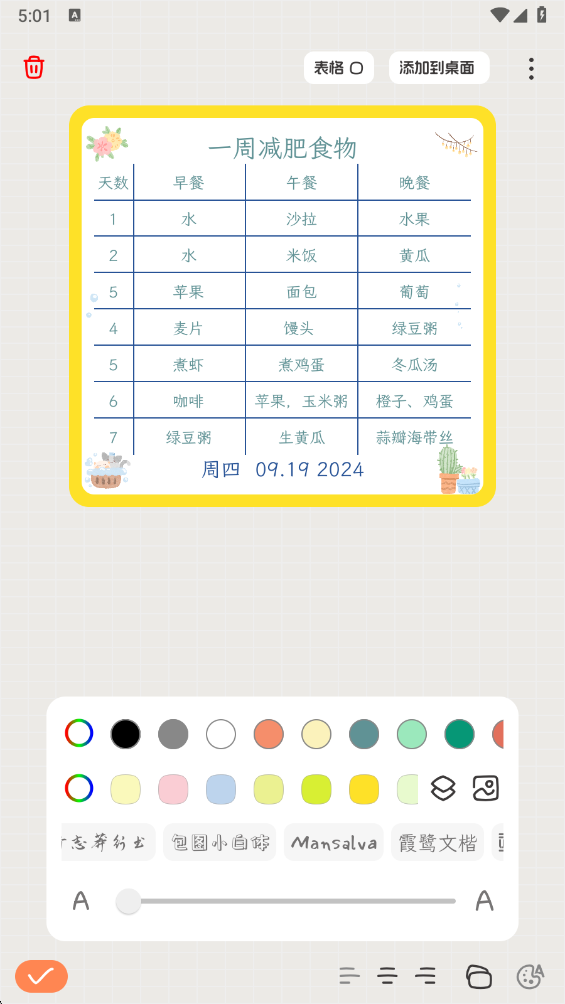
Task: Select the Mansalva font
Action: coord(334,842)
